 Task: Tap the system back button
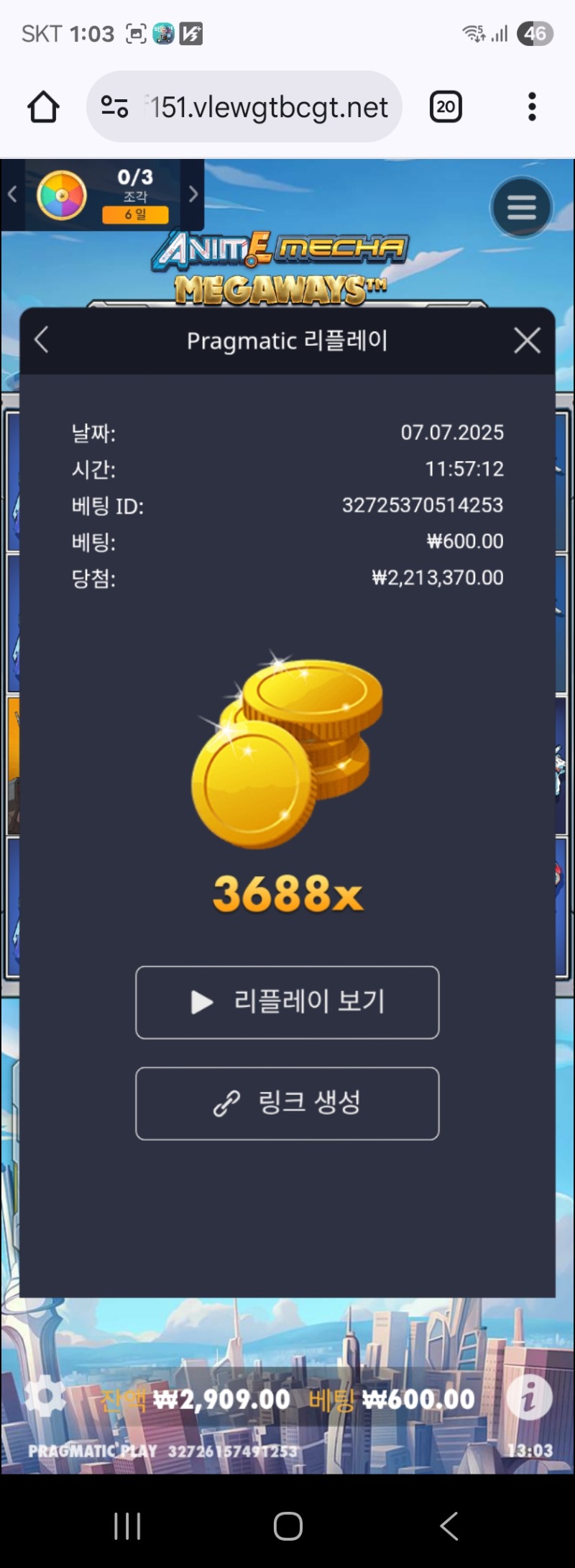tap(449, 1526)
